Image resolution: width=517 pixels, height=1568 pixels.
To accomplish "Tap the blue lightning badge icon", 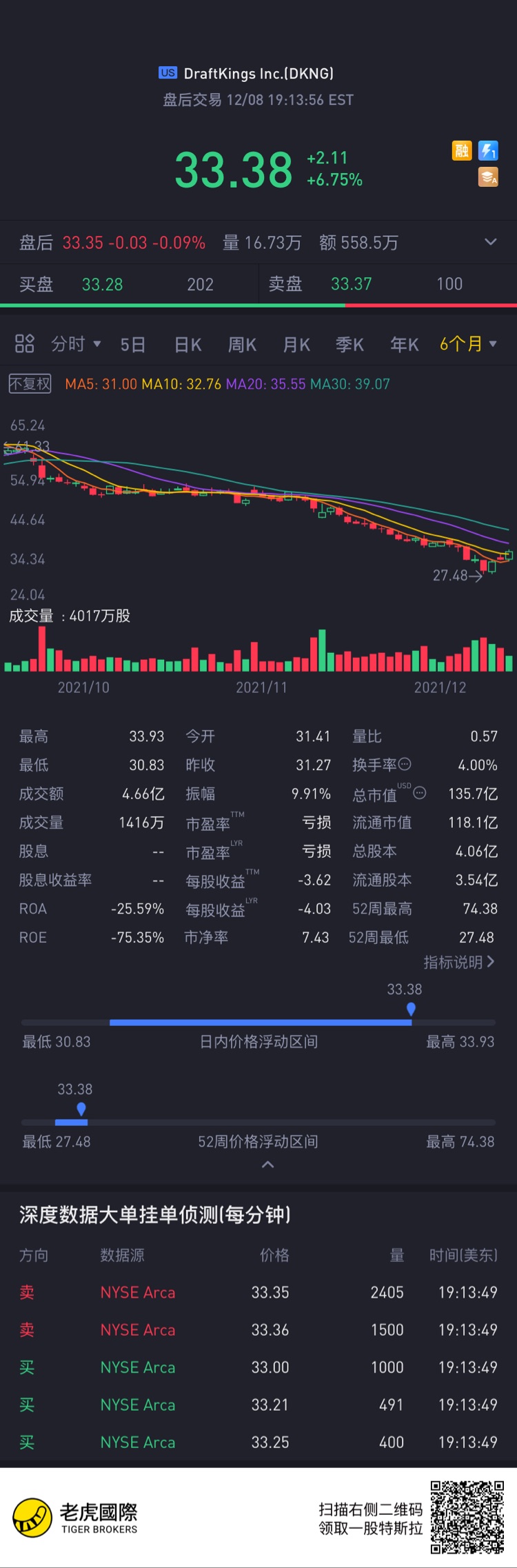I will click(488, 150).
